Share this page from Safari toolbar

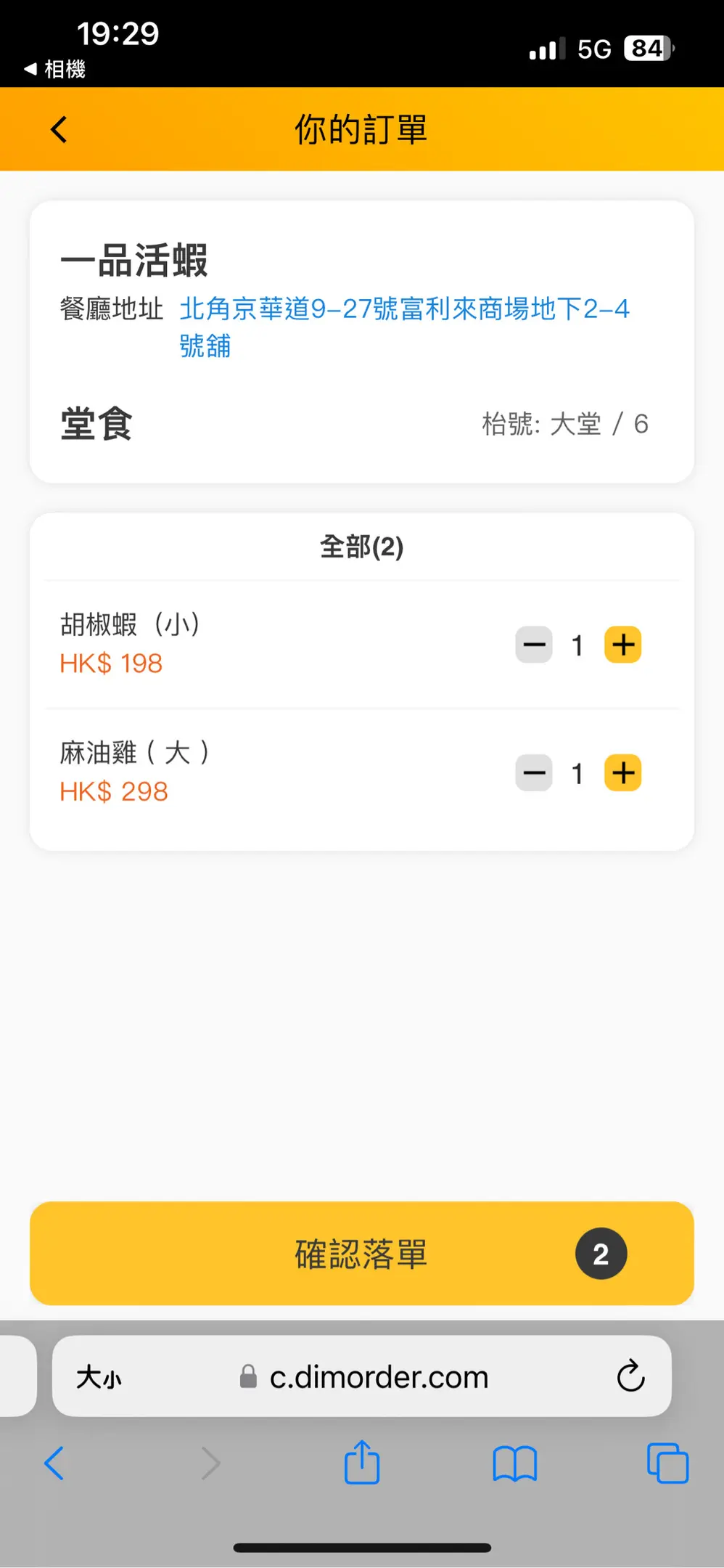[362, 1463]
